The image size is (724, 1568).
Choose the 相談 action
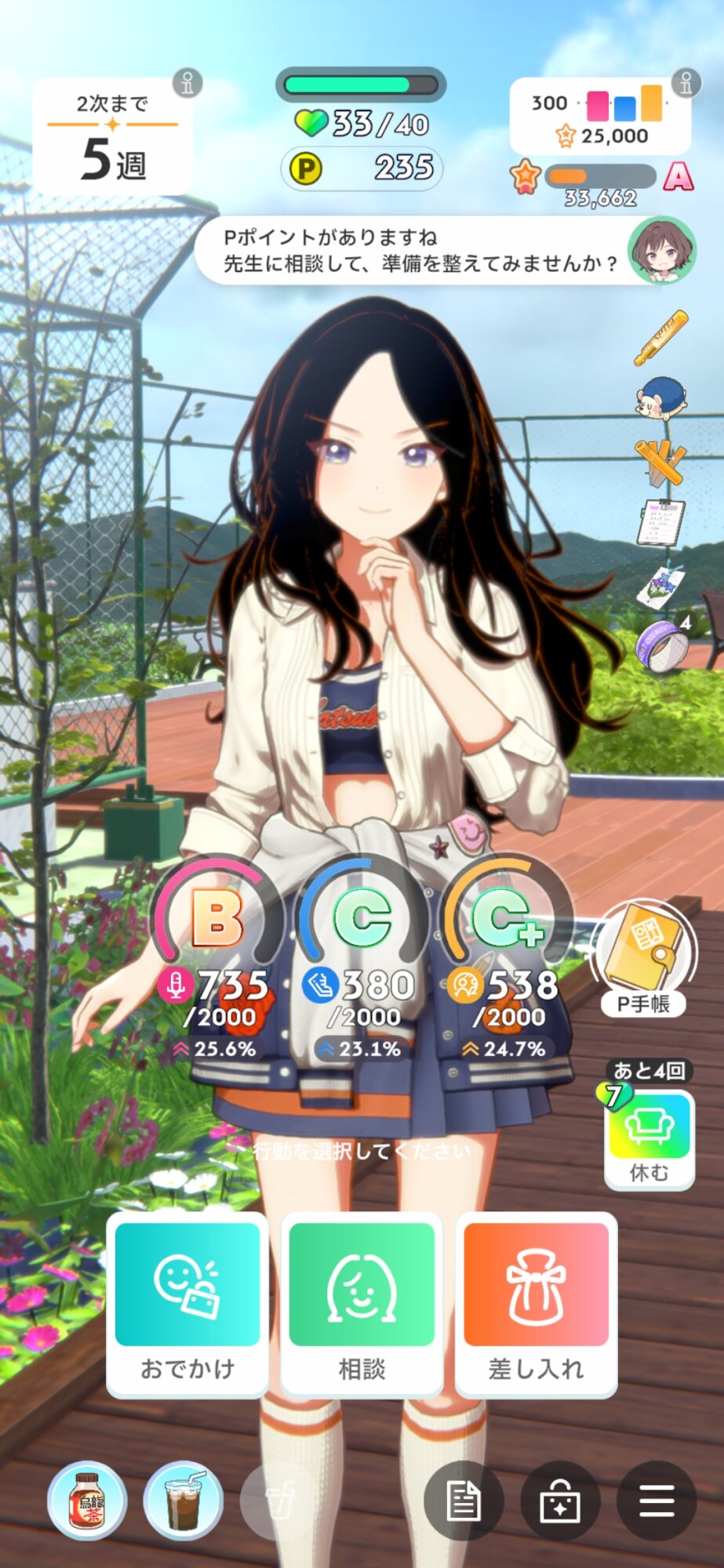point(362,1305)
